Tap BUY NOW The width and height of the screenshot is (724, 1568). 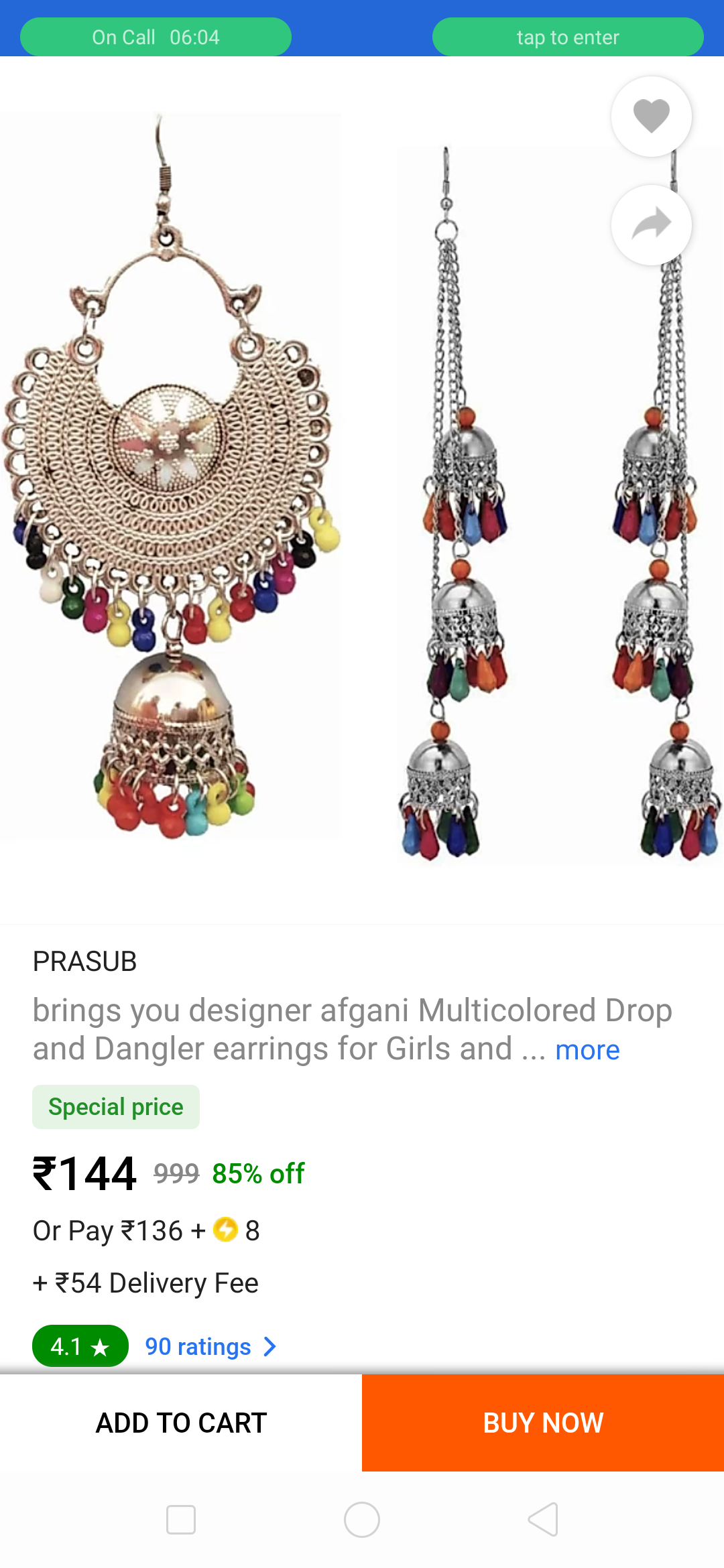click(543, 1423)
